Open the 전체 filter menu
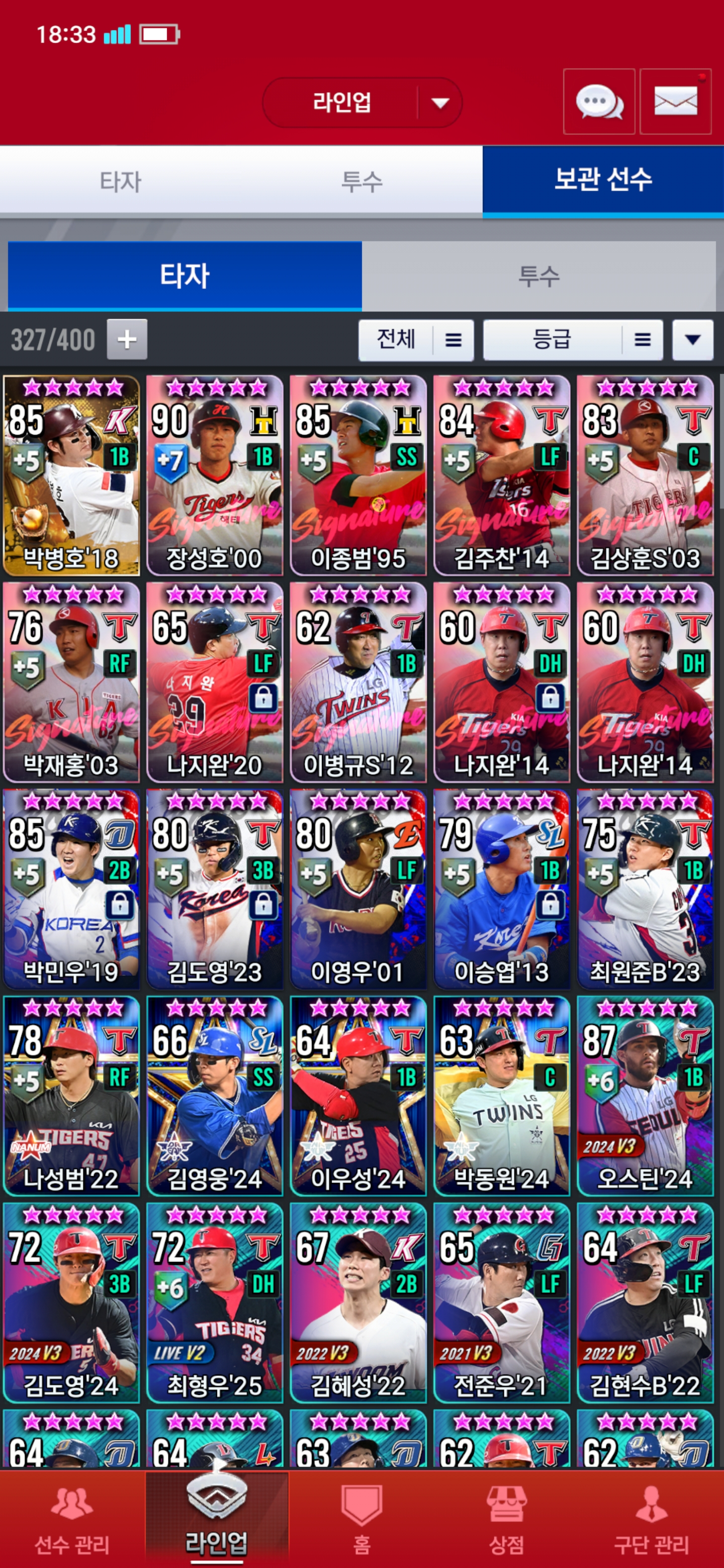 [416, 340]
